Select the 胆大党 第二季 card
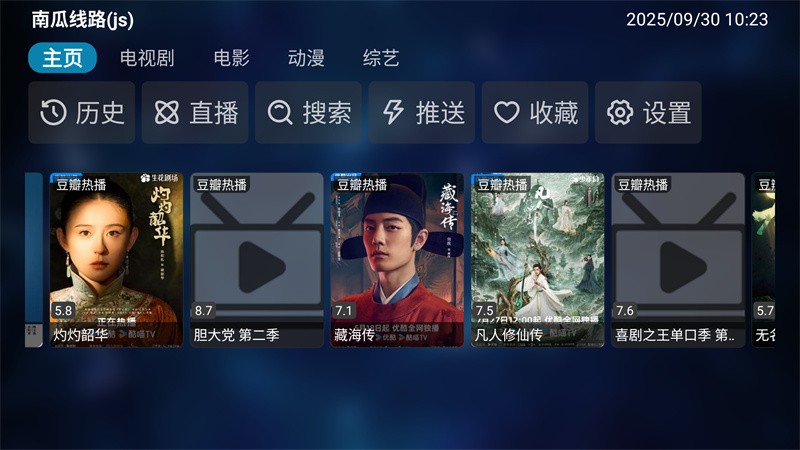Image resolution: width=800 pixels, height=450 pixels. click(x=257, y=260)
